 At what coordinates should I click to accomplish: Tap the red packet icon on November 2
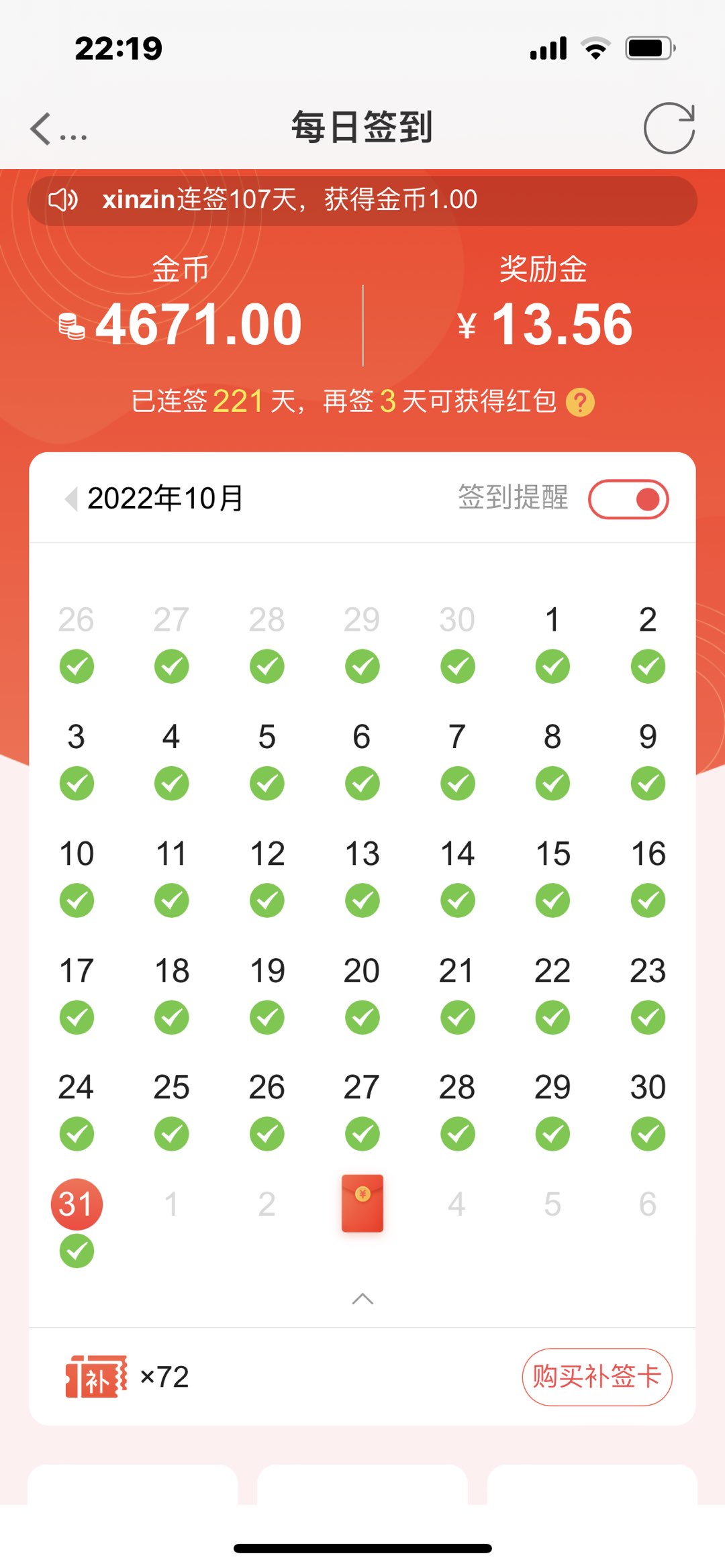pyautogui.click(x=362, y=1204)
